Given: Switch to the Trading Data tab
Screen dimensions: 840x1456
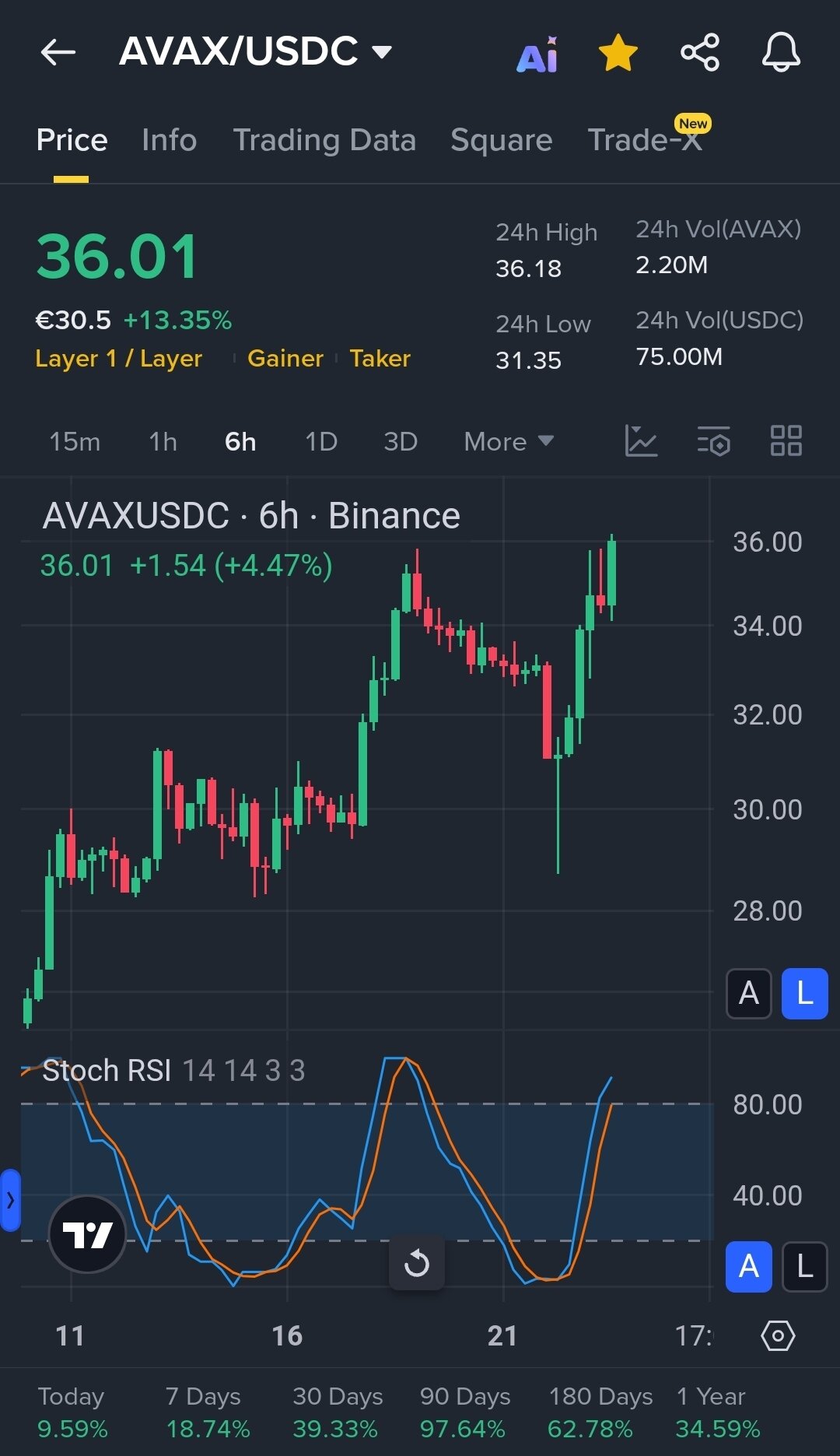Looking at the screenshot, I should pyautogui.click(x=324, y=140).
